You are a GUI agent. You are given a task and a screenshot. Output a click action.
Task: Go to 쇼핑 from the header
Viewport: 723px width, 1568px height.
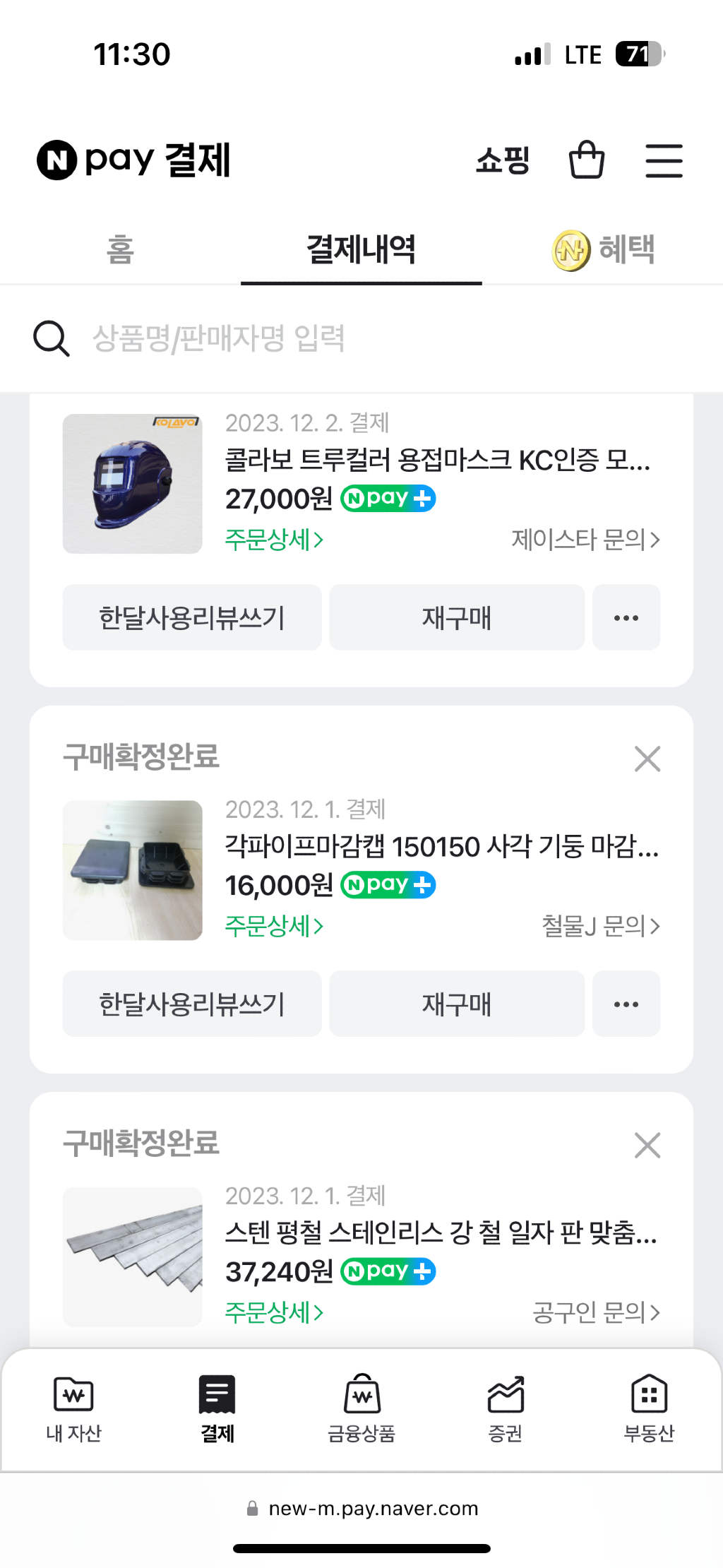coord(503,160)
